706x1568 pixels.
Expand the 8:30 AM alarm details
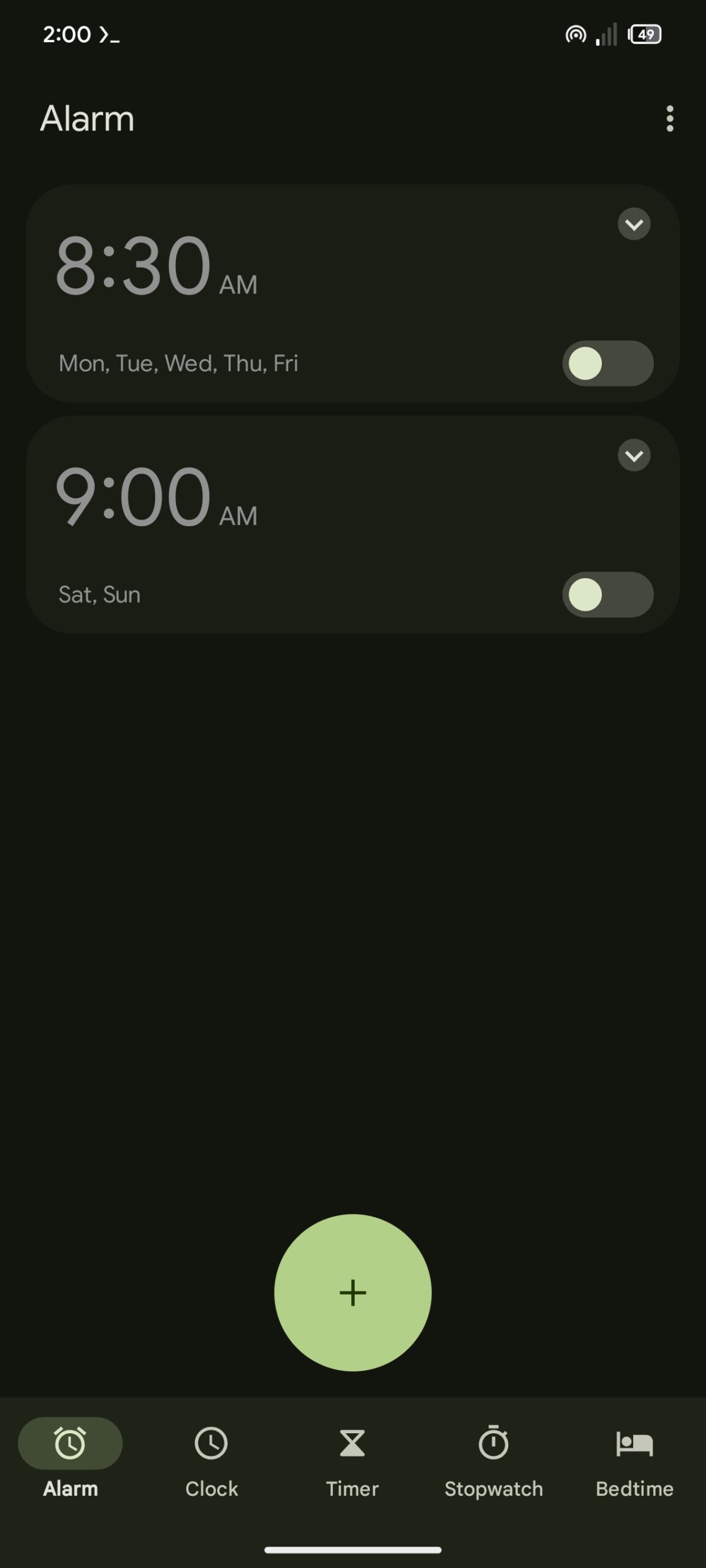tap(634, 224)
